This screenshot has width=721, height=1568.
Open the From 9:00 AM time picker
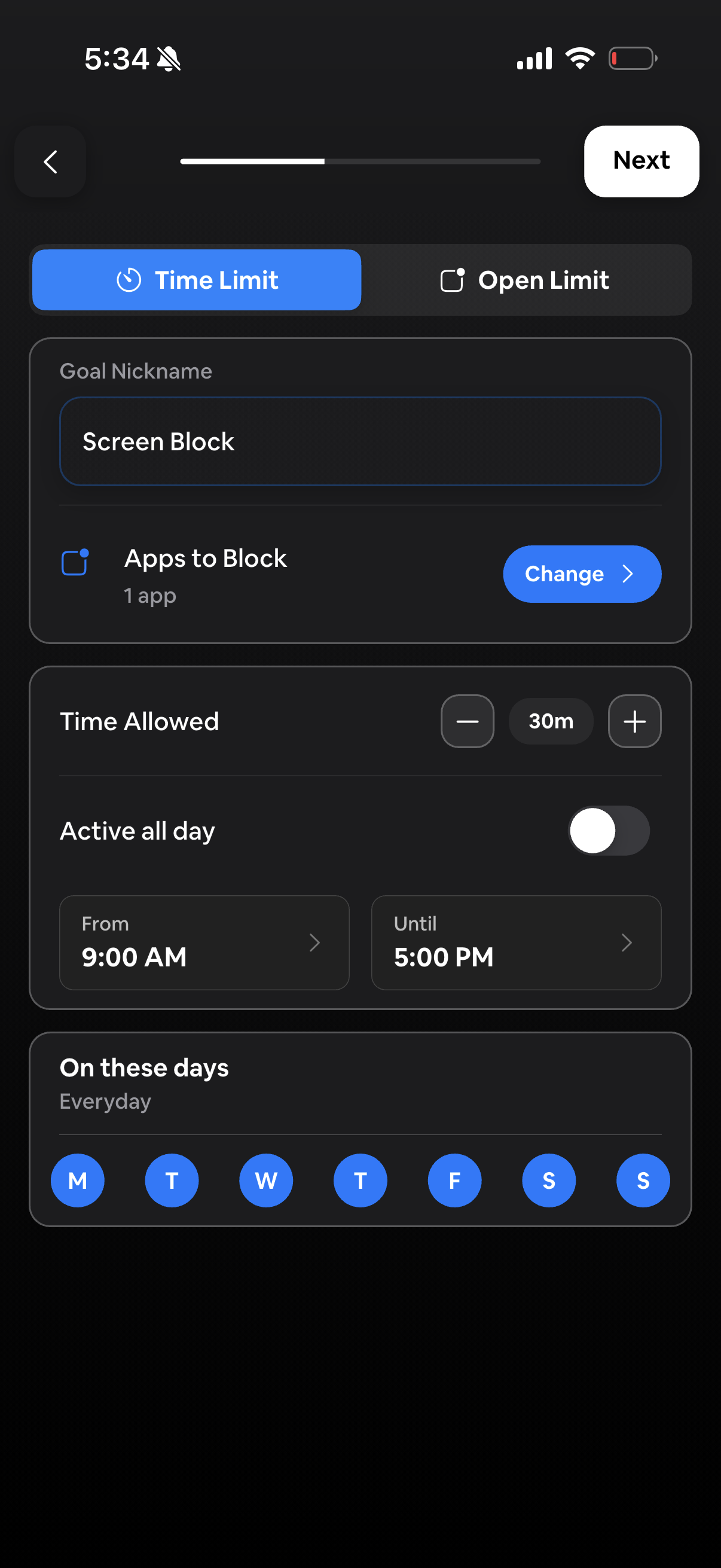coord(204,942)
